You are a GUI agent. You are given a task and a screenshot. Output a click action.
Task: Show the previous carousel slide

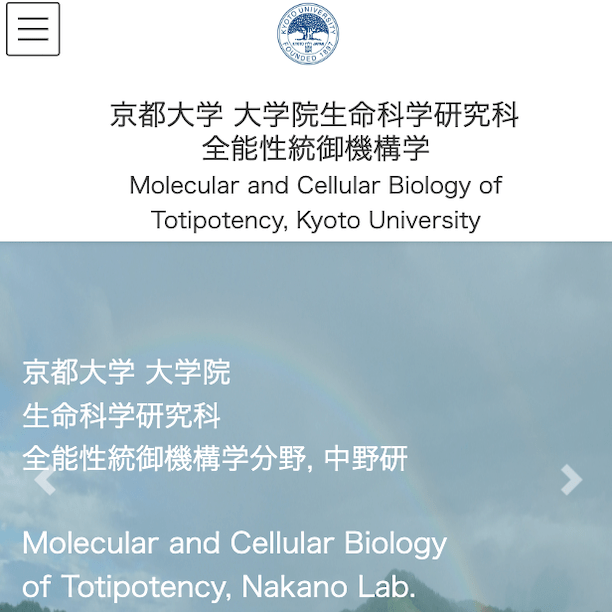click(x=44, y=480)
